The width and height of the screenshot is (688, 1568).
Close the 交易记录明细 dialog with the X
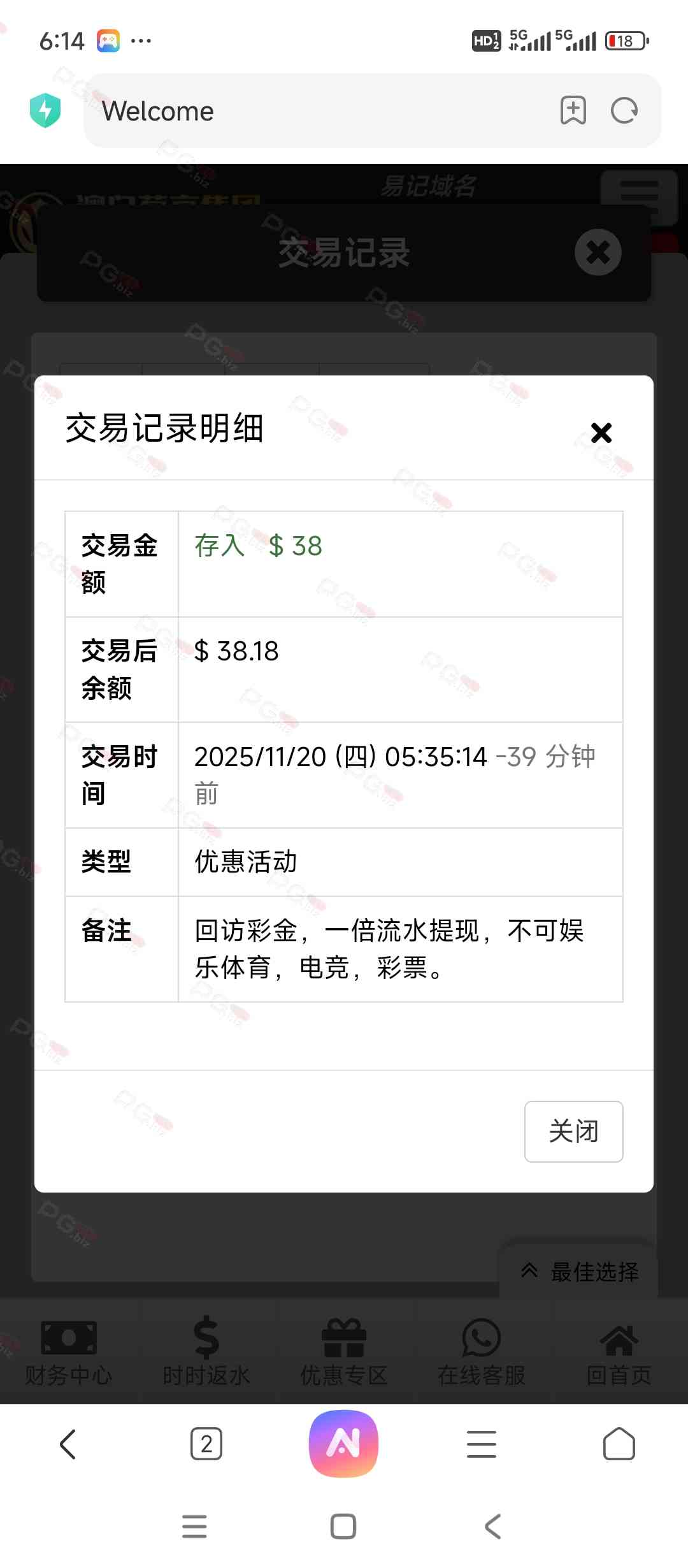[601, 433]
